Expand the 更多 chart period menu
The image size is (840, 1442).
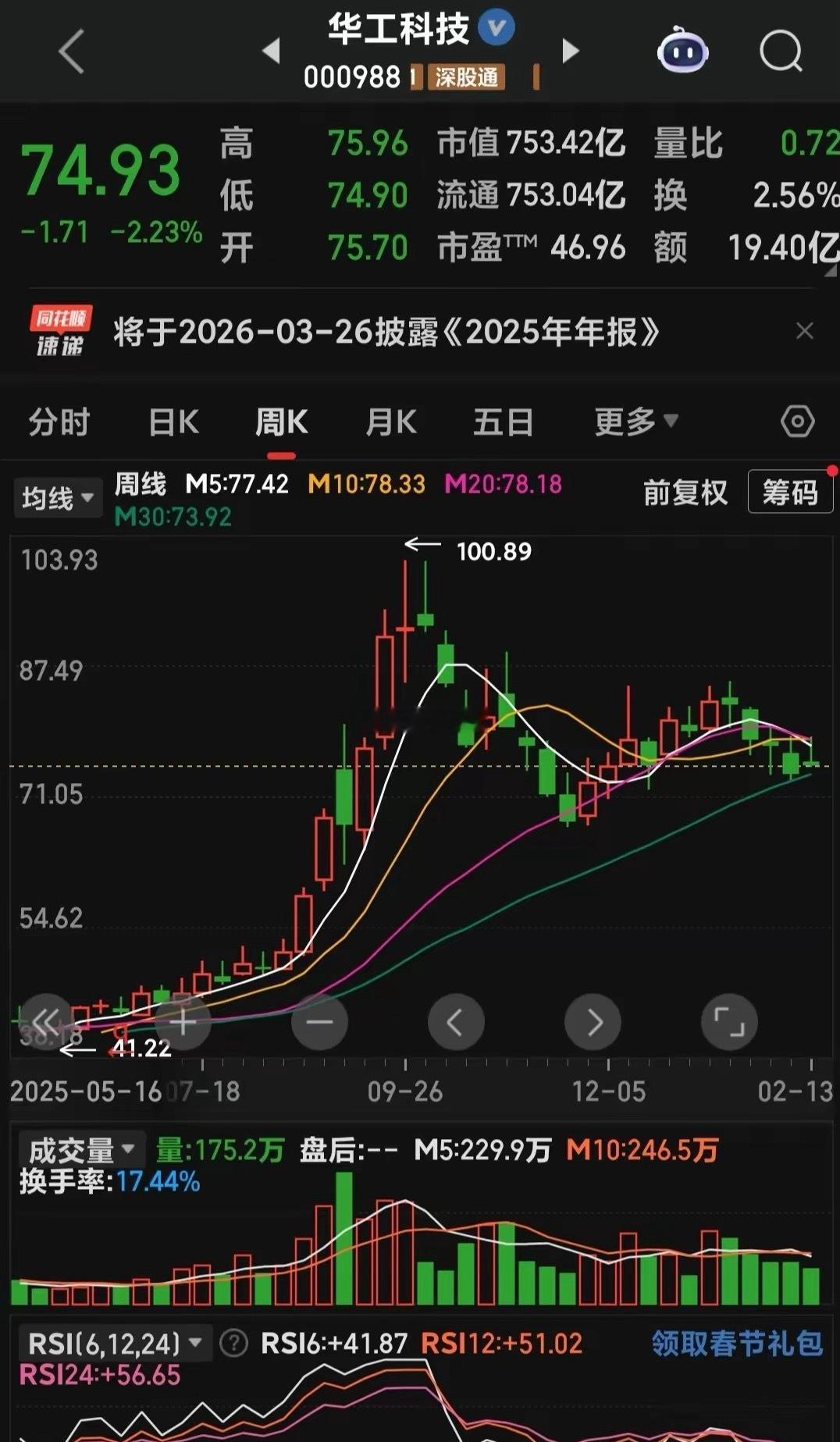635,422
